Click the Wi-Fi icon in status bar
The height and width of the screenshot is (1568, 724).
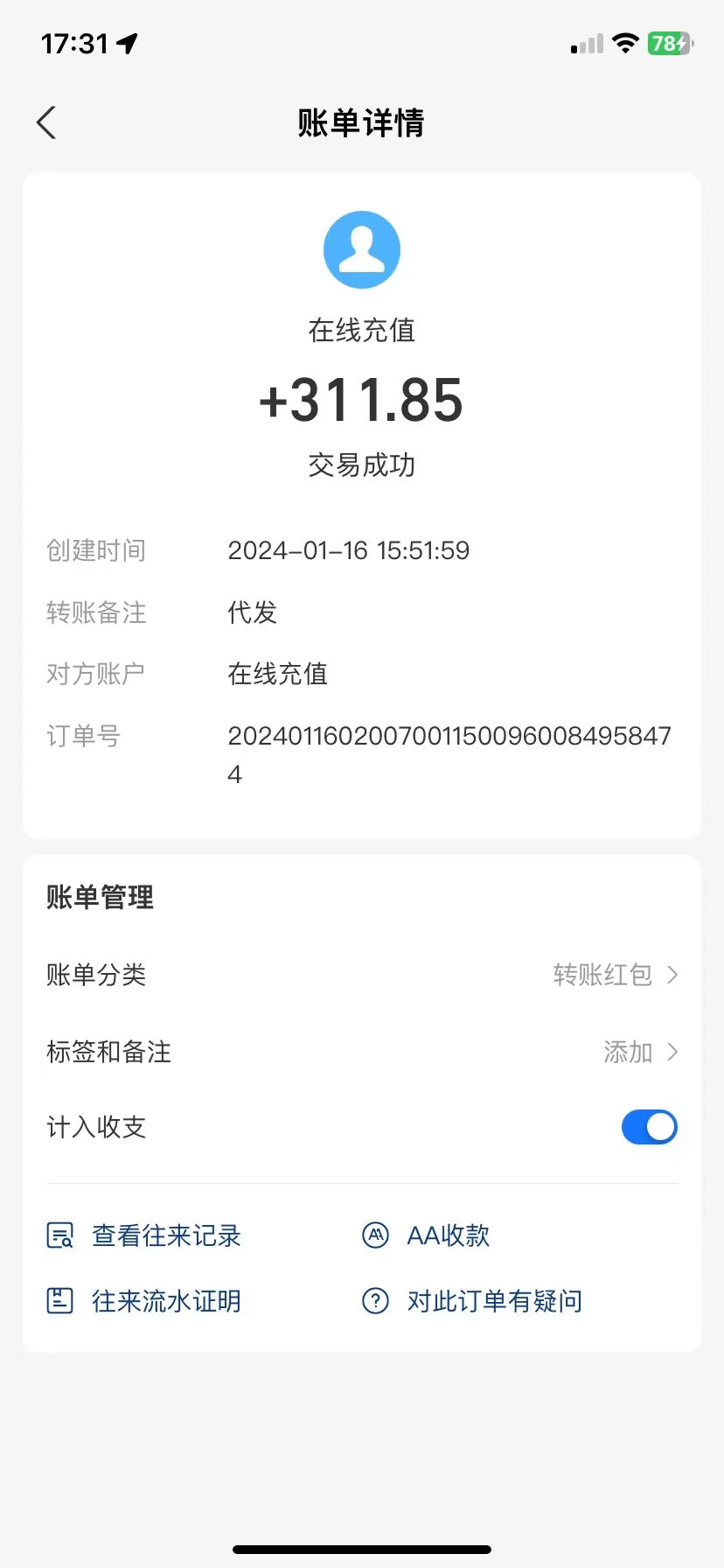[625, 42]
